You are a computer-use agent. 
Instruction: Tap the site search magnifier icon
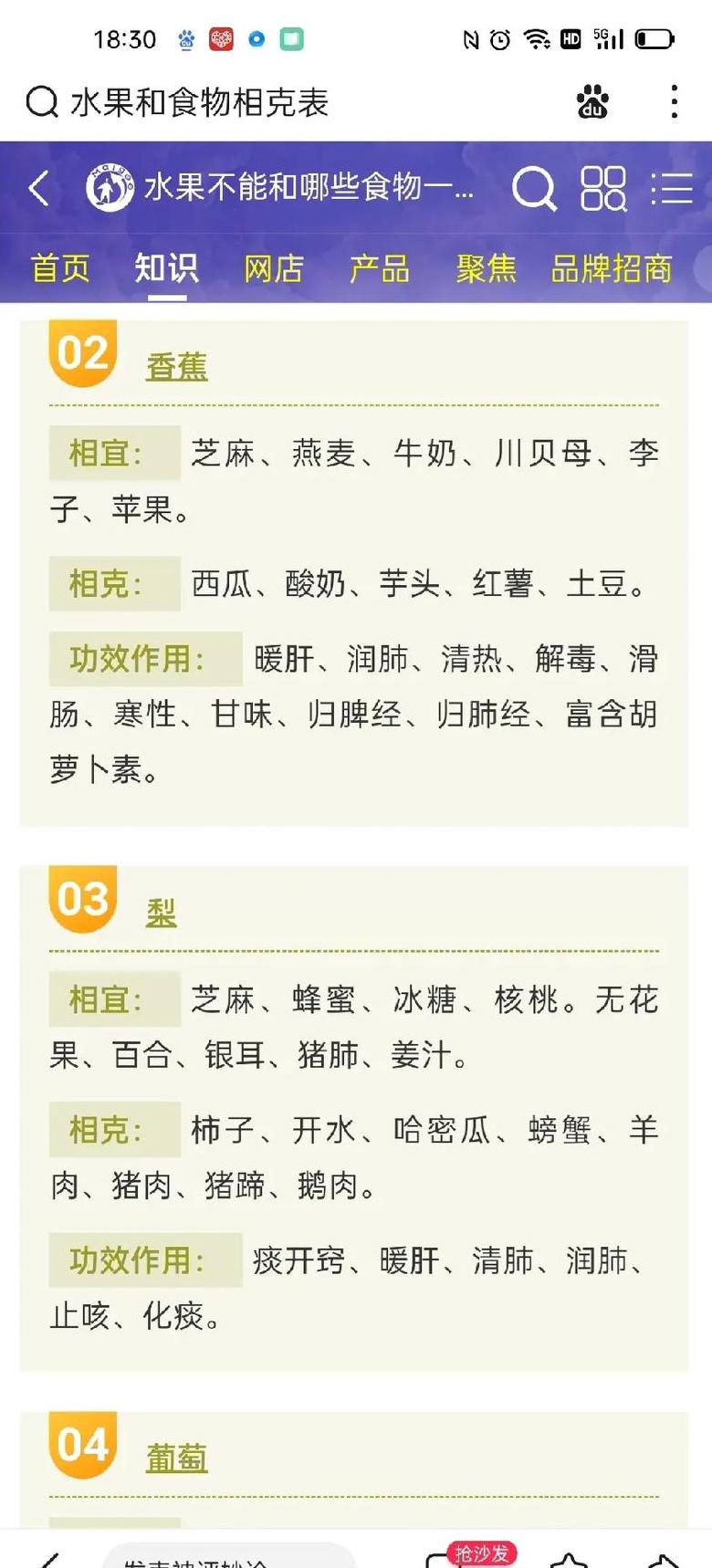(x=533, y=189)
